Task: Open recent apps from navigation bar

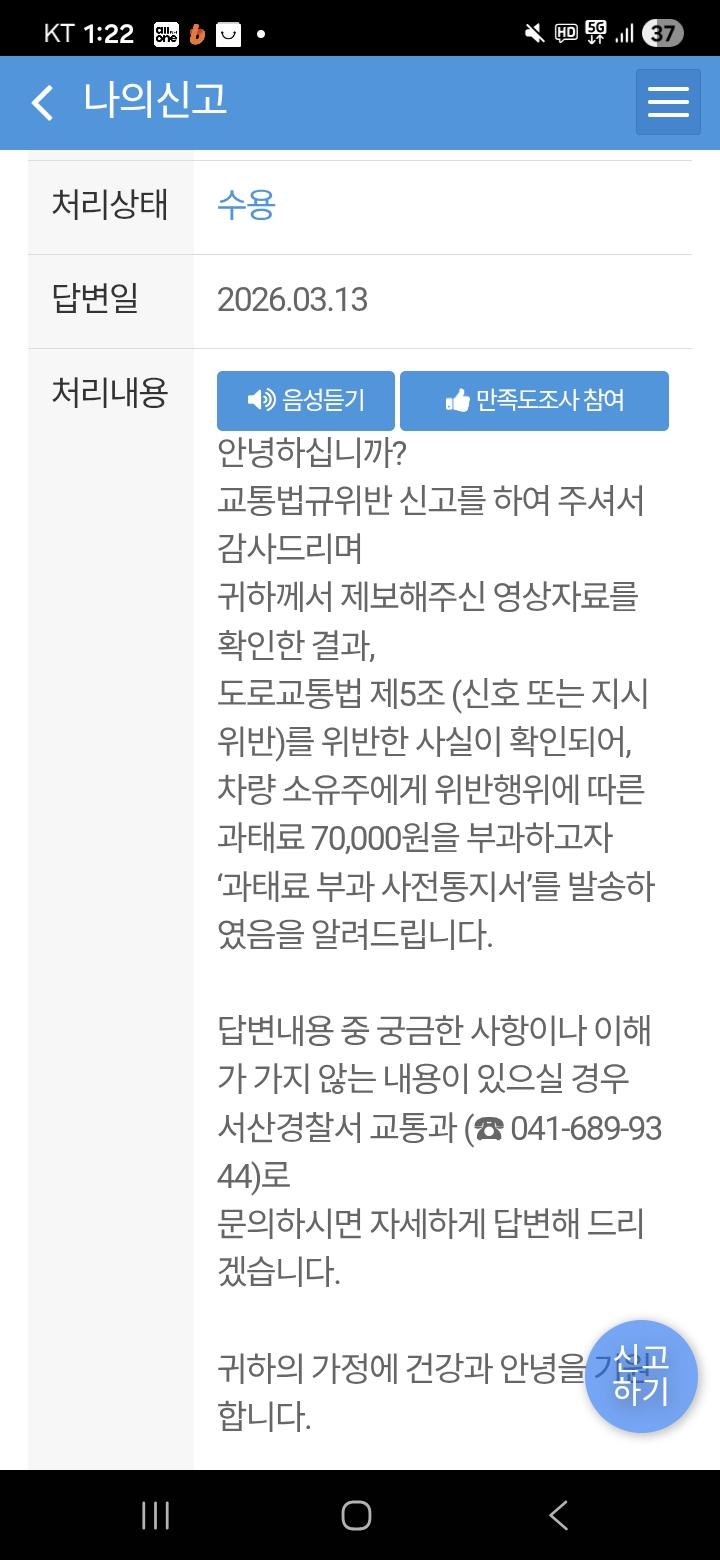Action: point(155,1515)
